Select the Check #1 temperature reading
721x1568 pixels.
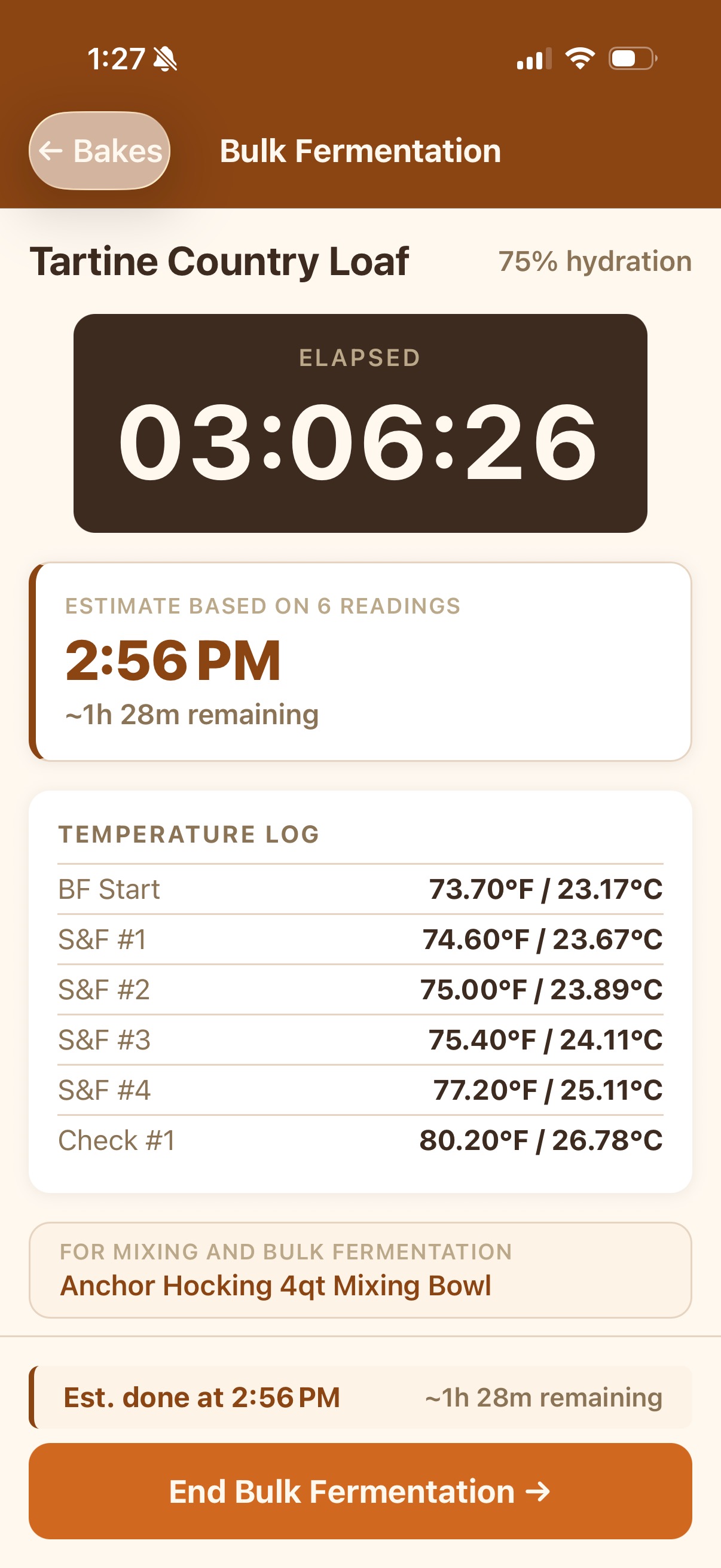click(542, 1140)
